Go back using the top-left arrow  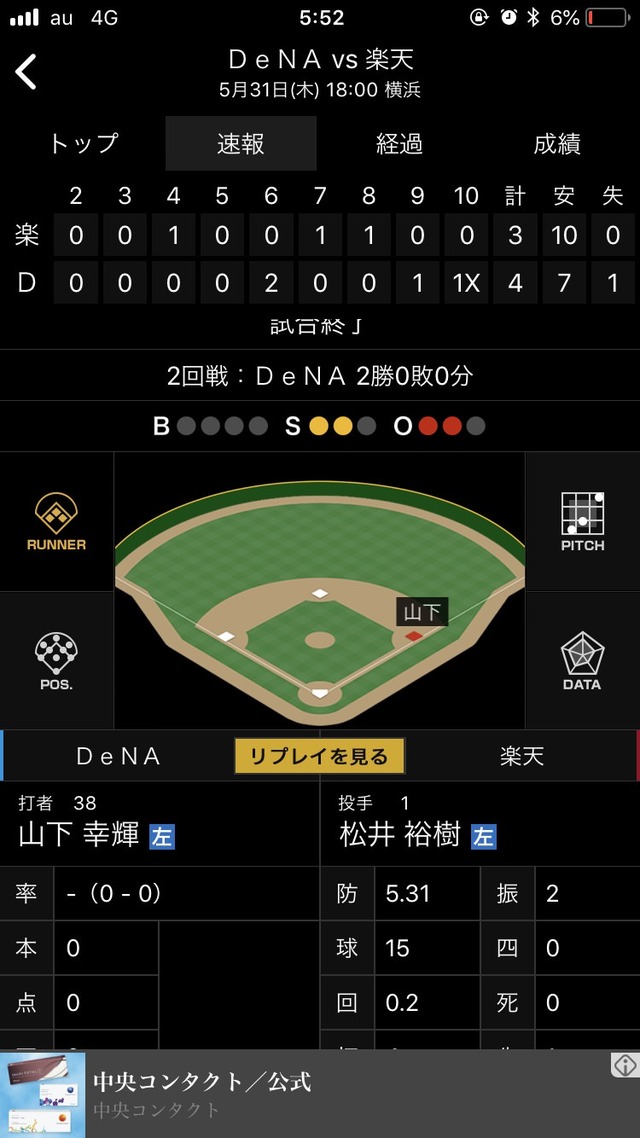(27, 72)
